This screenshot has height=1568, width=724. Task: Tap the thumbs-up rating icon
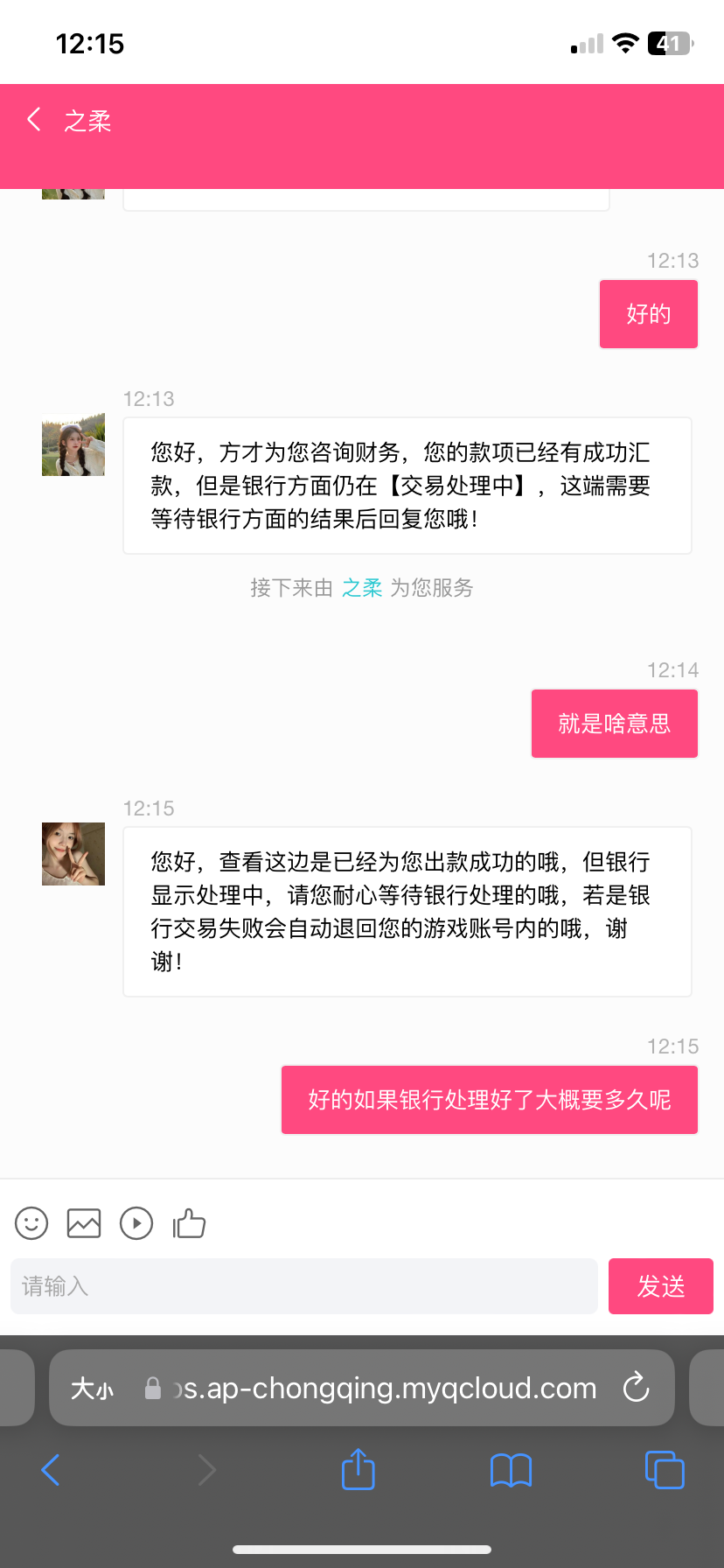point(189,1223)
